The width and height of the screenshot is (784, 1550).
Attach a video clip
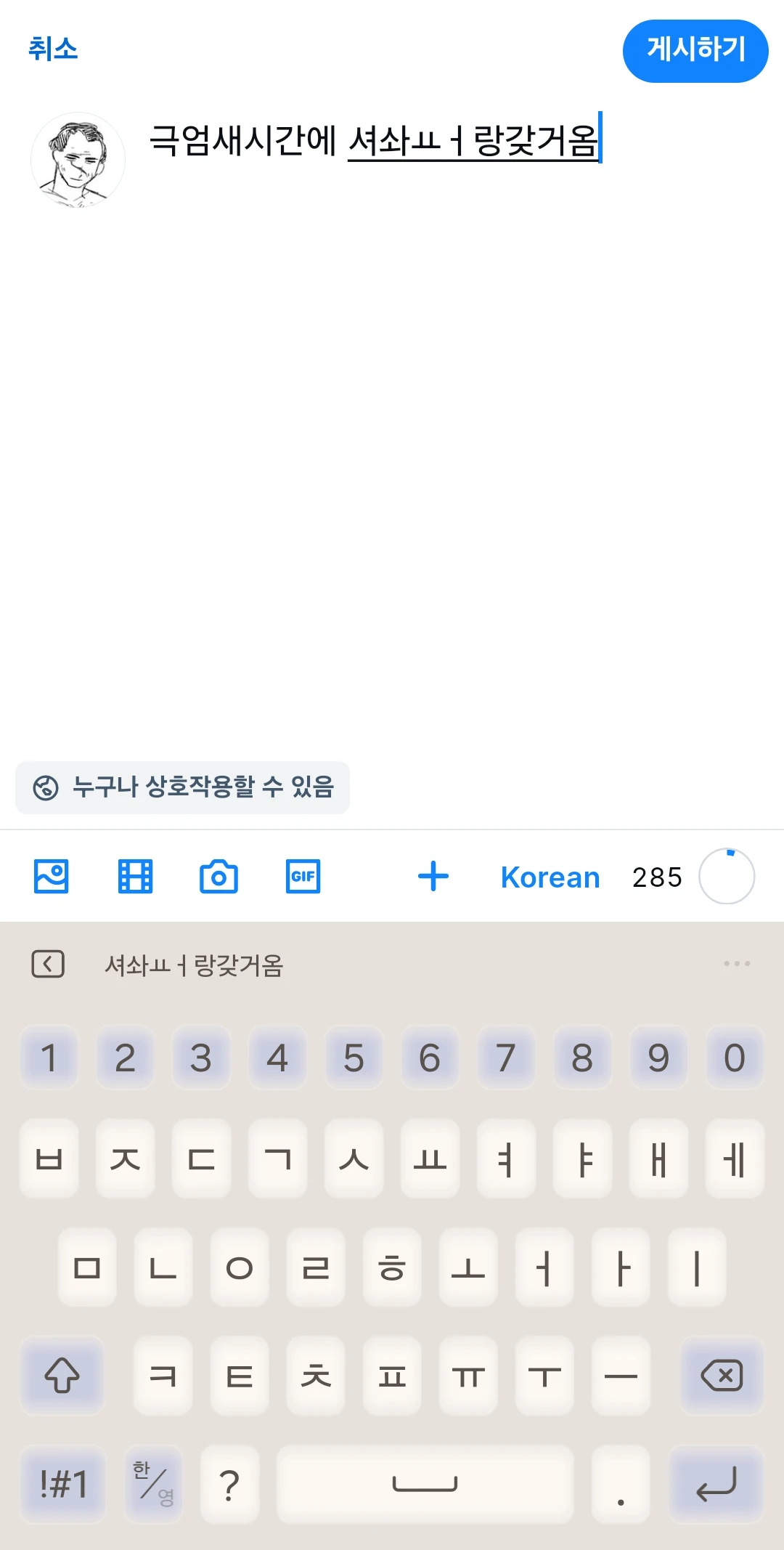[x=135, y=877]
